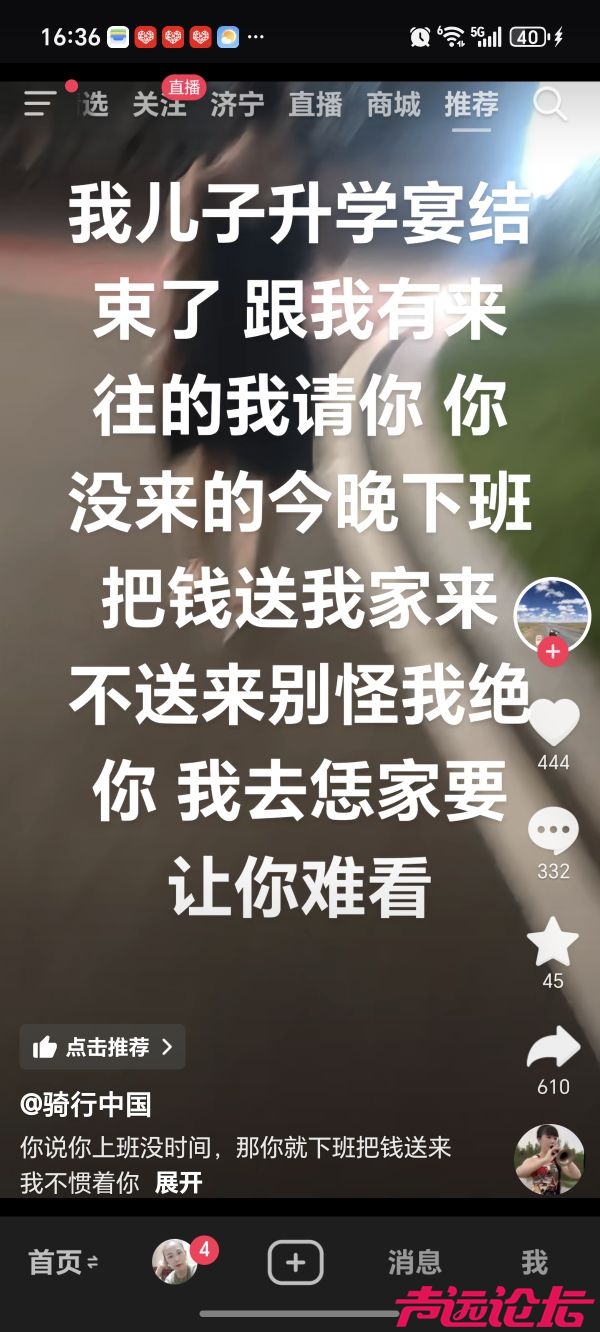
Task: Share the video with arrow icon
Action: 553,1048
